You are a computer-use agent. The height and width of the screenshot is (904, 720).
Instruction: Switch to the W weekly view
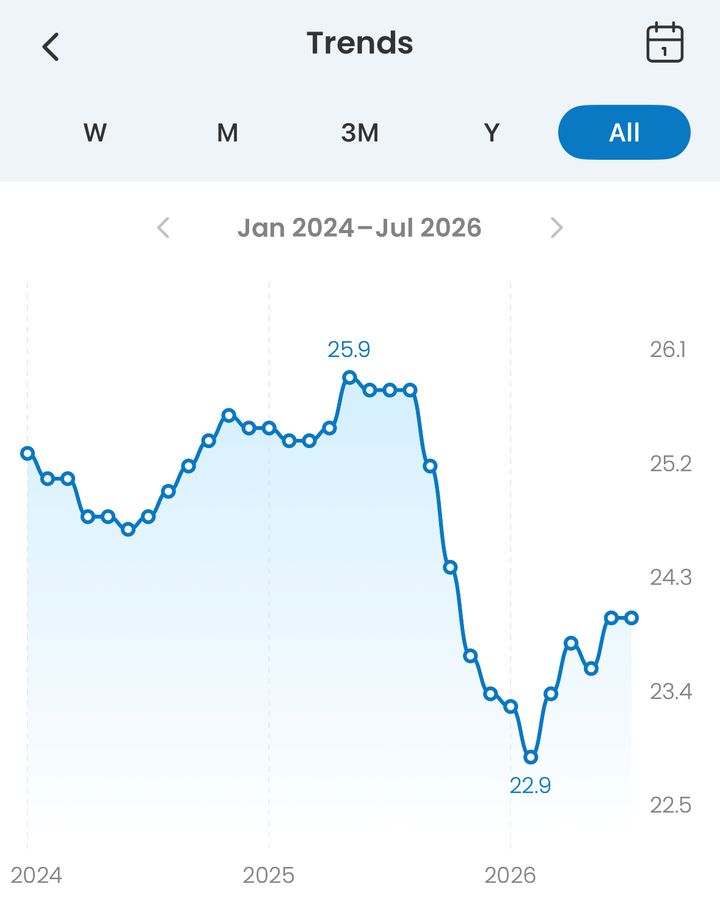coord(95,133)
